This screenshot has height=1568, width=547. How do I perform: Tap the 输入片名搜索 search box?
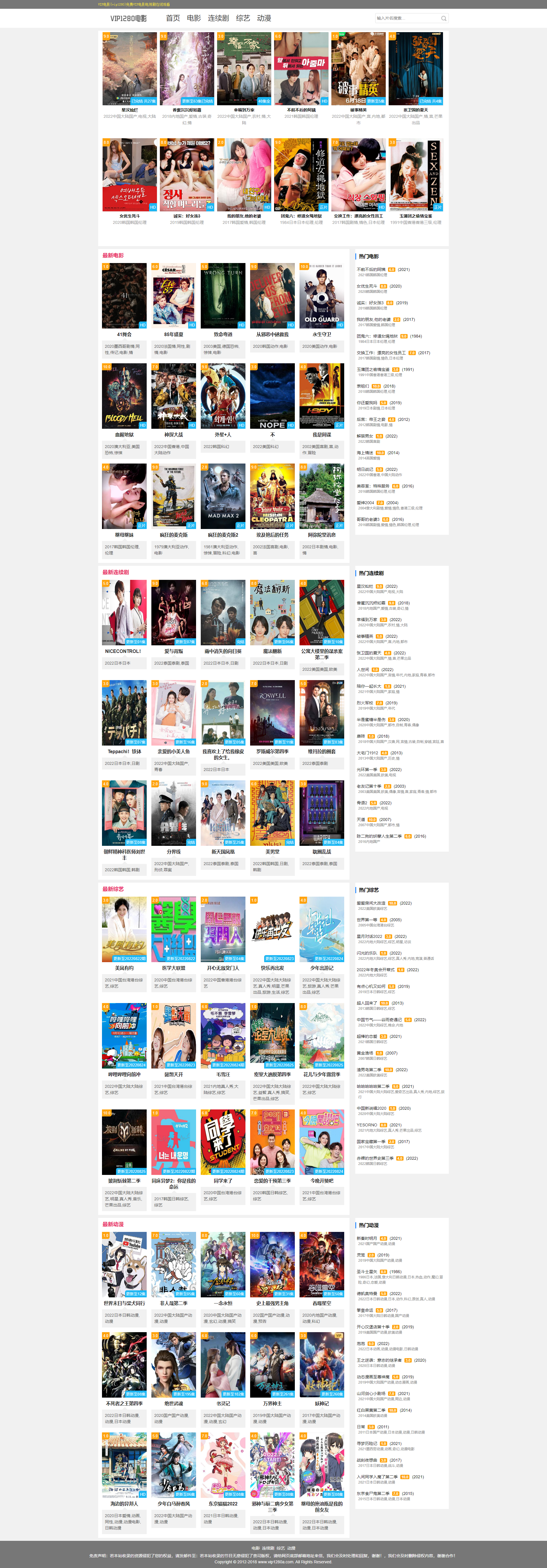406,18
